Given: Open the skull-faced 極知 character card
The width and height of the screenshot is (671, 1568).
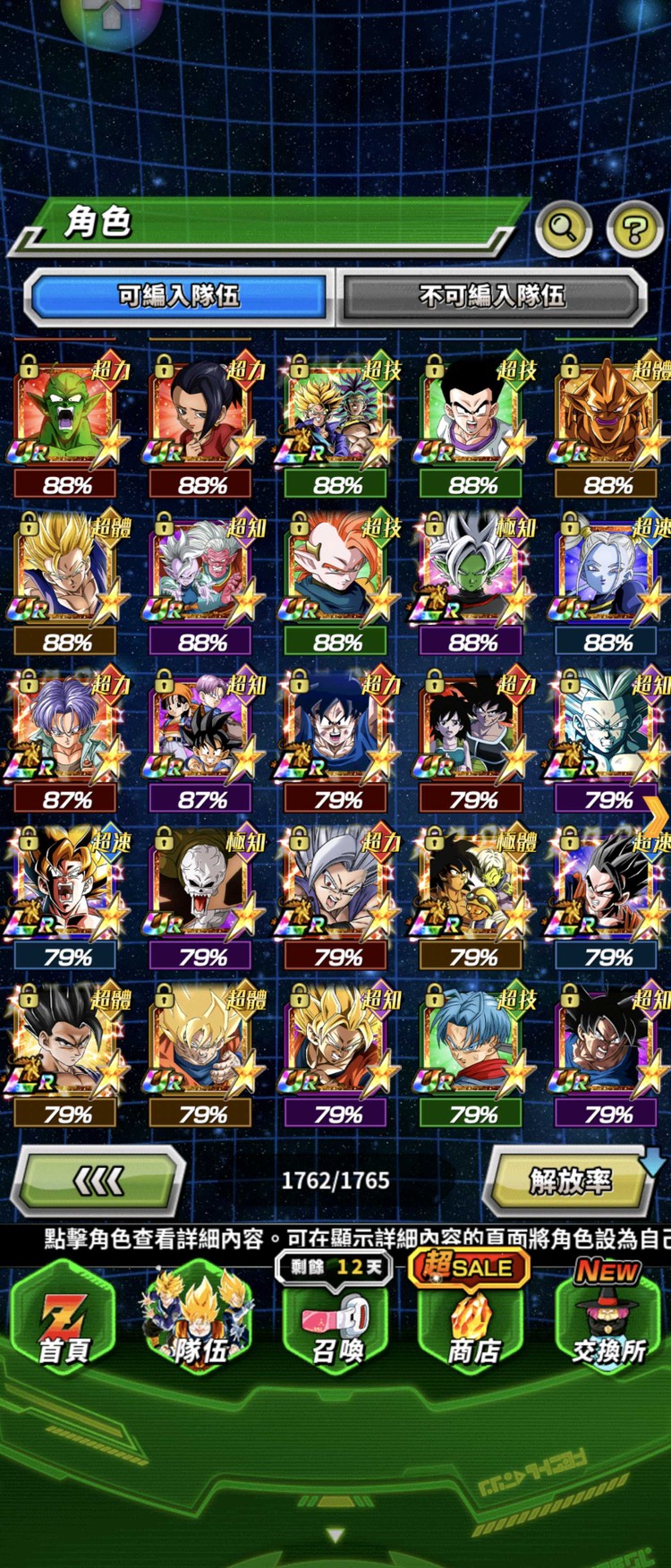Looking at the screenshot, I should click(202, 884).
